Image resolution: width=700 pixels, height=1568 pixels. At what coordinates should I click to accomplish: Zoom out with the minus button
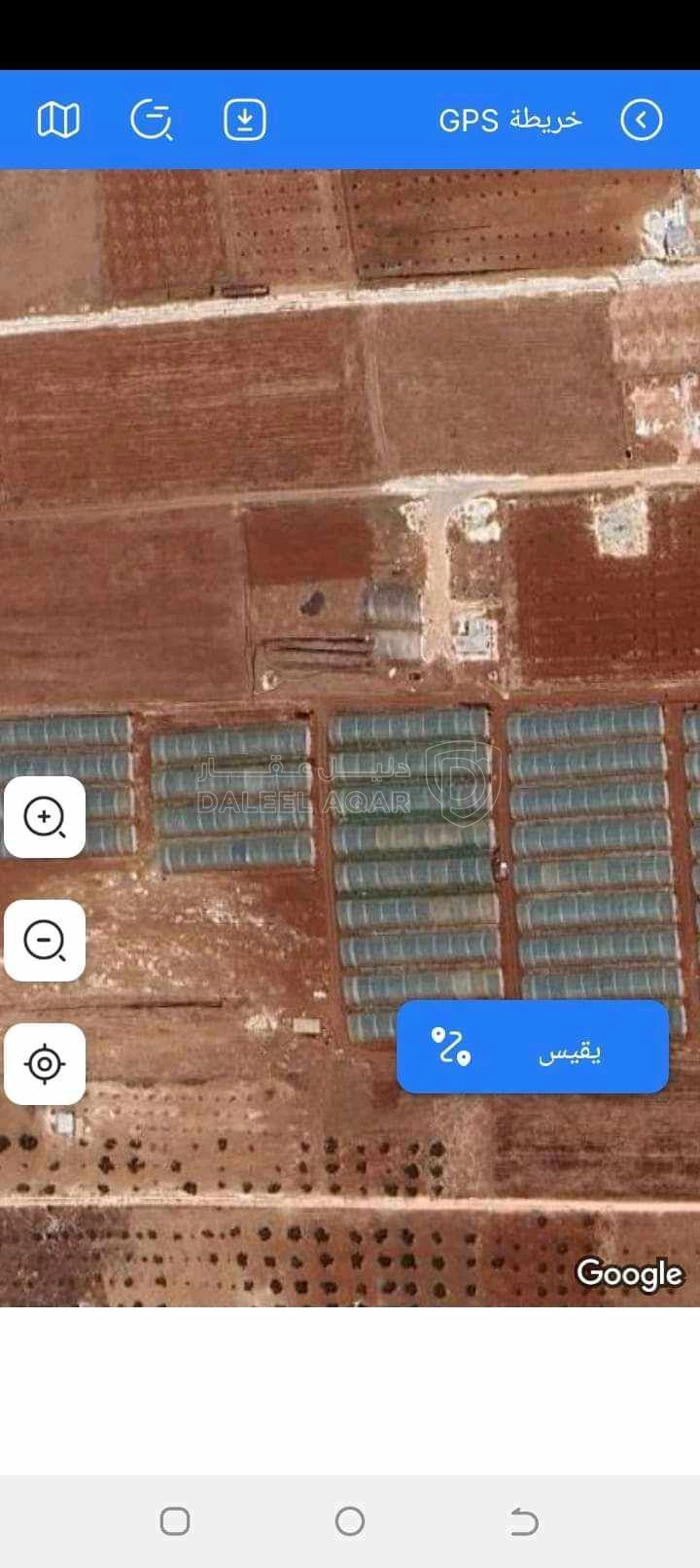coord(44,941)
